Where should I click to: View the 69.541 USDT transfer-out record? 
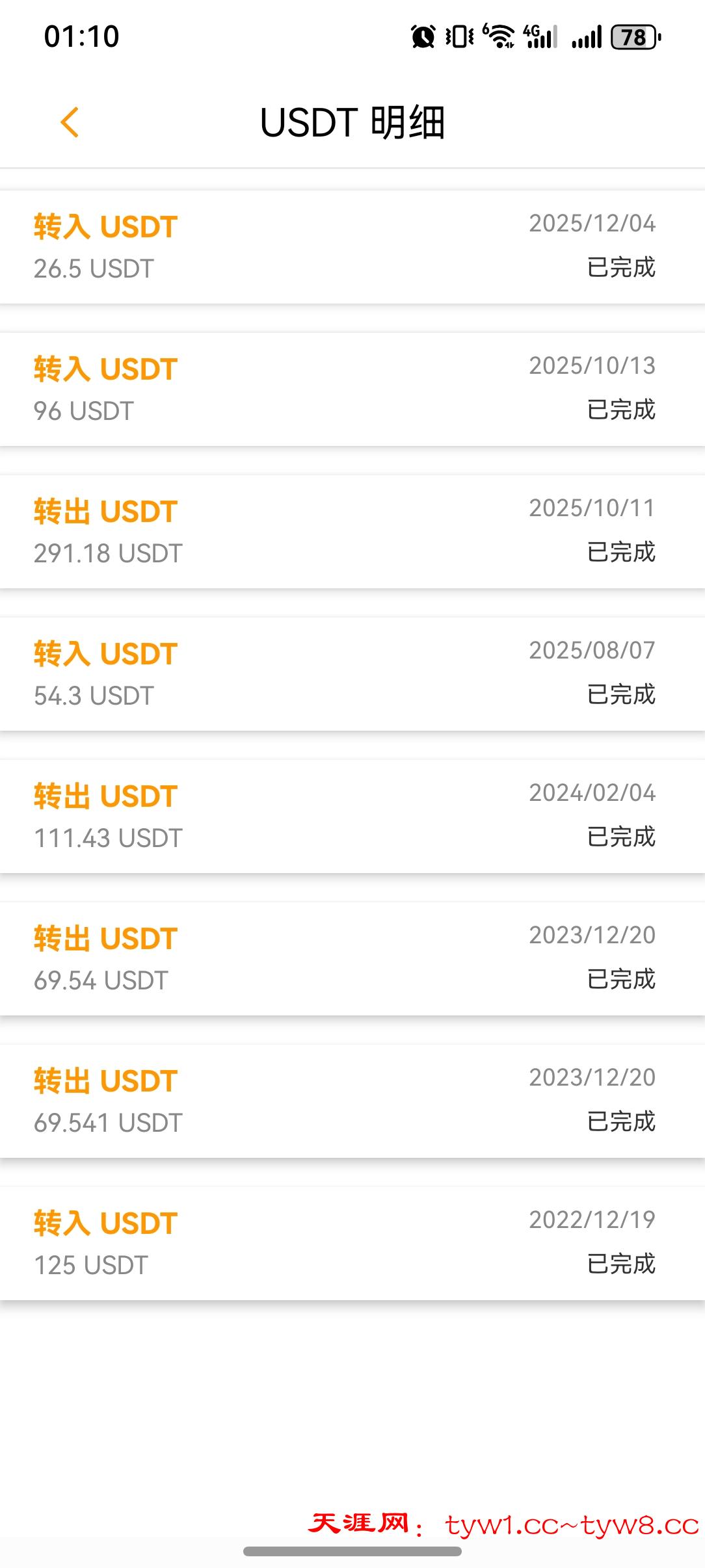pyautogui.click(x=352, y=1101)
